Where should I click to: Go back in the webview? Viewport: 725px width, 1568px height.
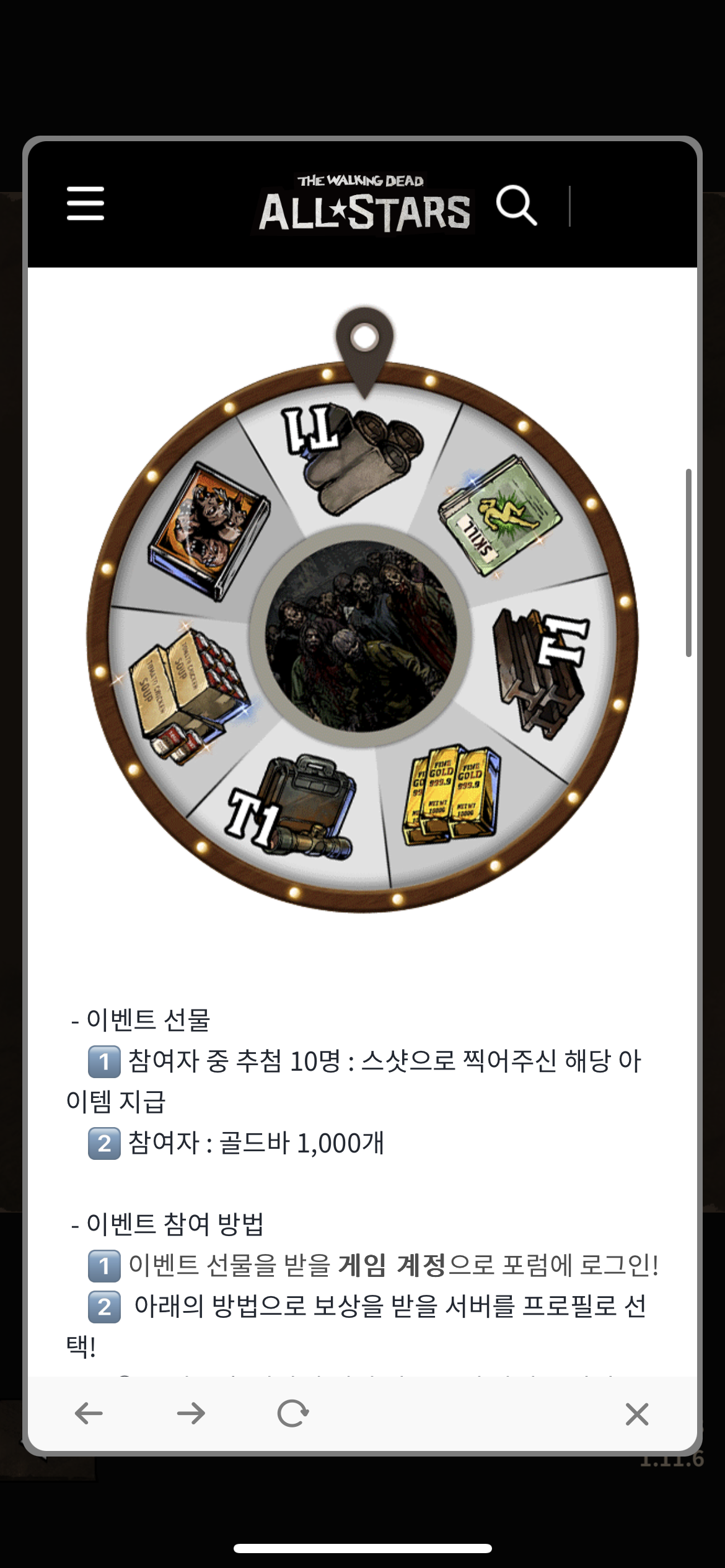tap(89, 1413)
